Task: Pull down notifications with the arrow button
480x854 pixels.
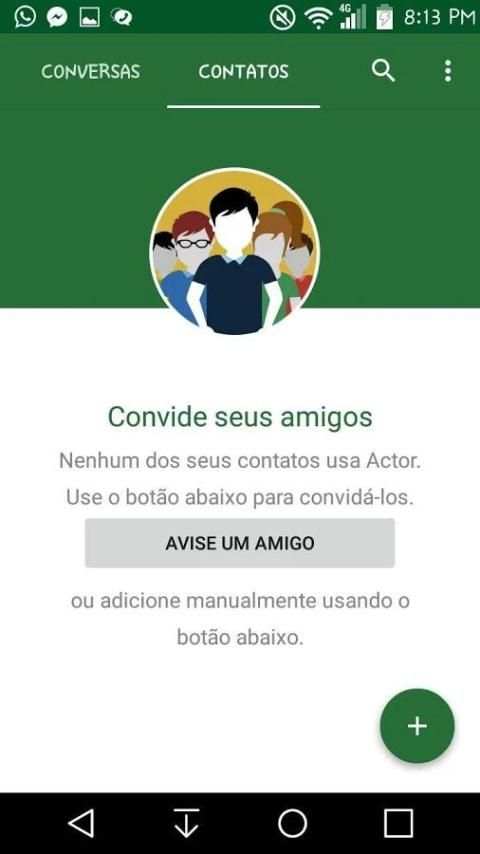Action: (x=186, y=823)
